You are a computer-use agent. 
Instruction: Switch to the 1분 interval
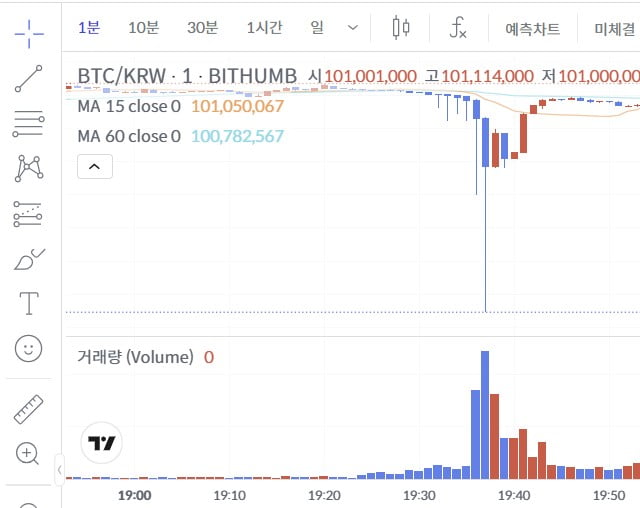[89, 28]
